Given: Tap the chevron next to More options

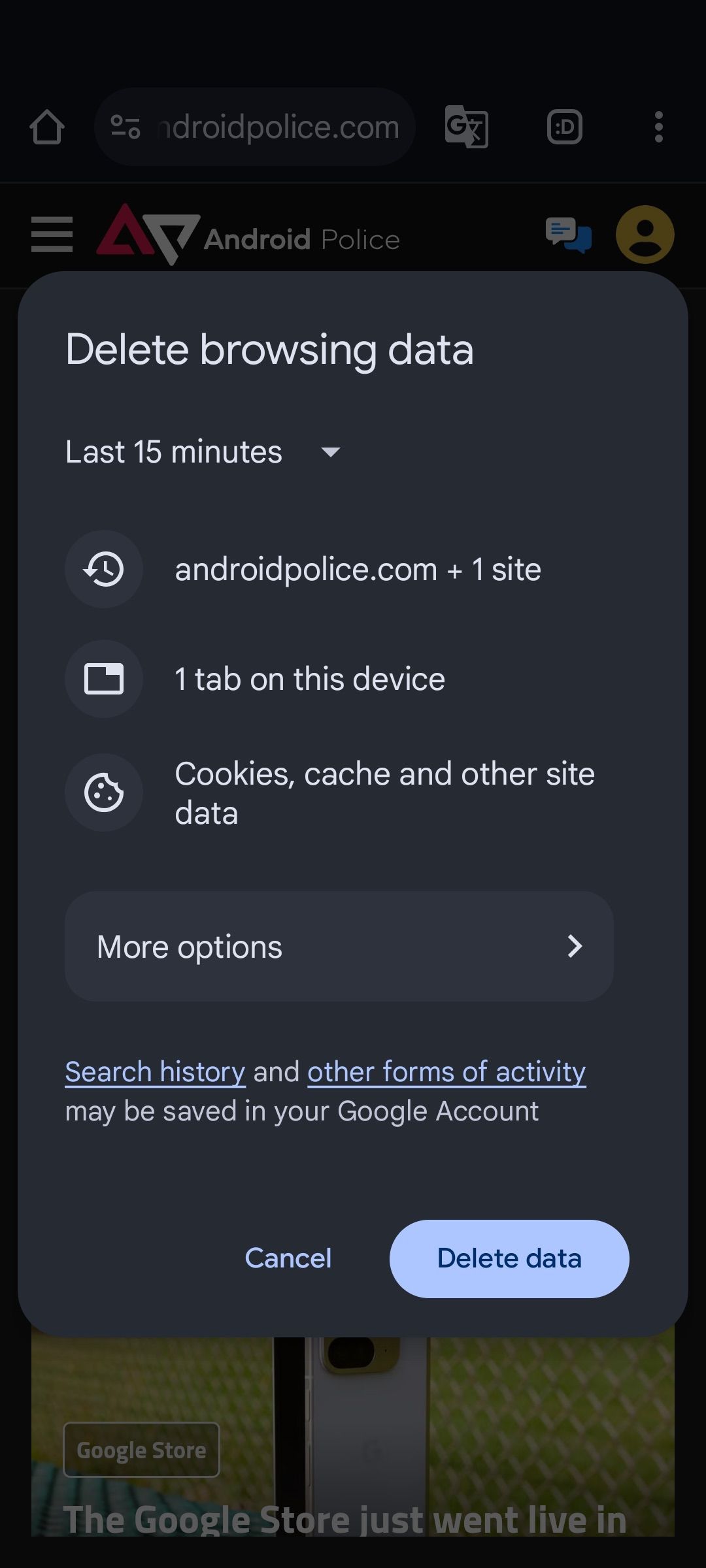Looking at the screenshot, I should pos(575,946).
